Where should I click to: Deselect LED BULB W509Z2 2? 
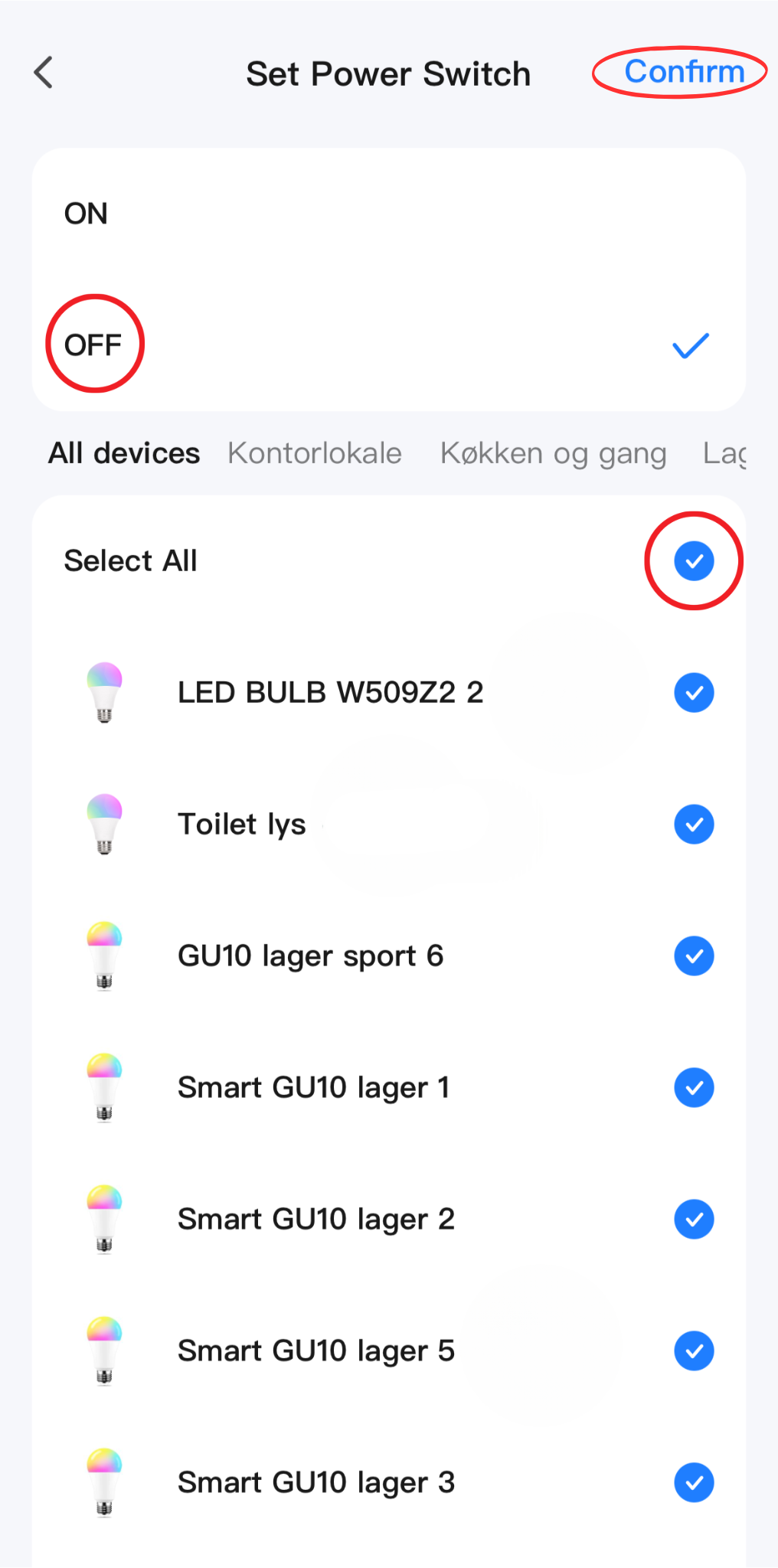tap(694, 693)
